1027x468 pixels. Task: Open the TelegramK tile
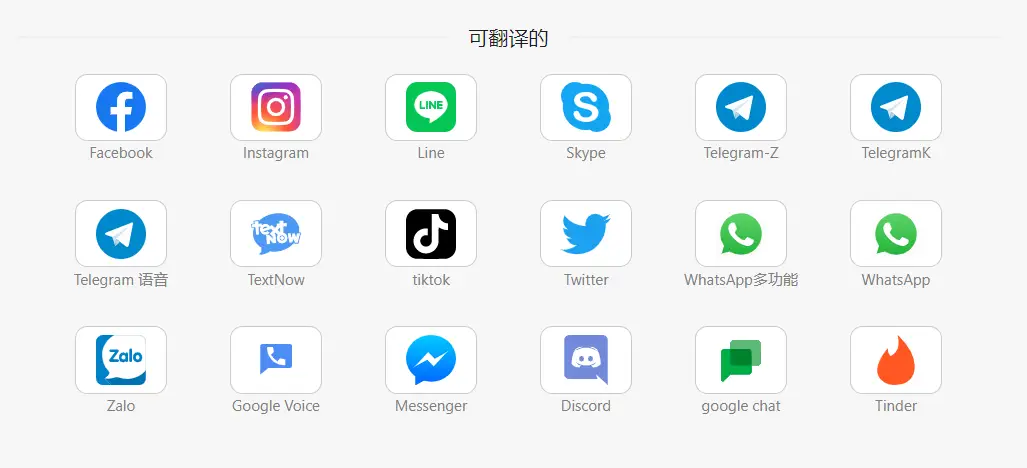[896, 107]
